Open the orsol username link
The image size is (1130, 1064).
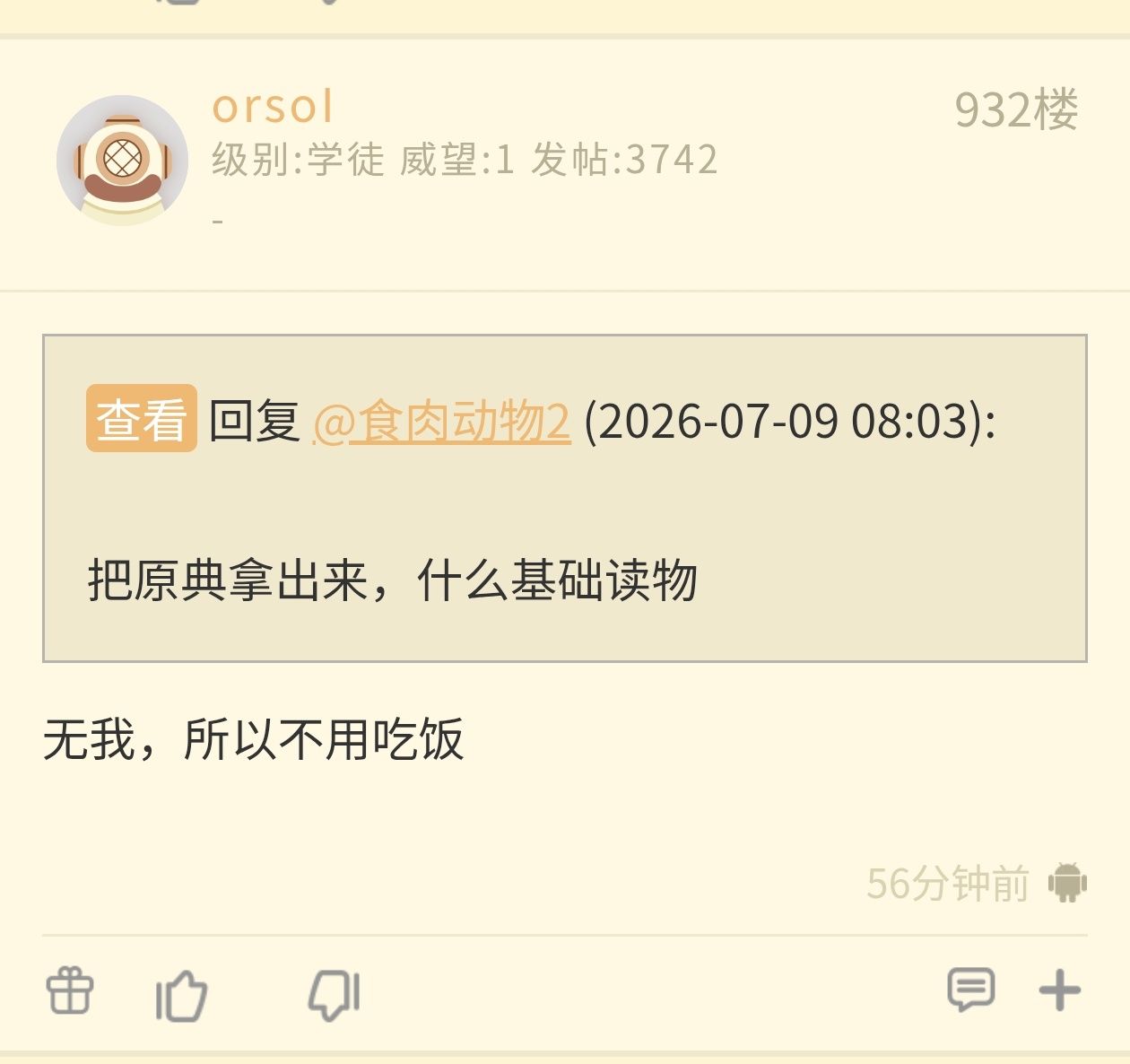[274, 107]
